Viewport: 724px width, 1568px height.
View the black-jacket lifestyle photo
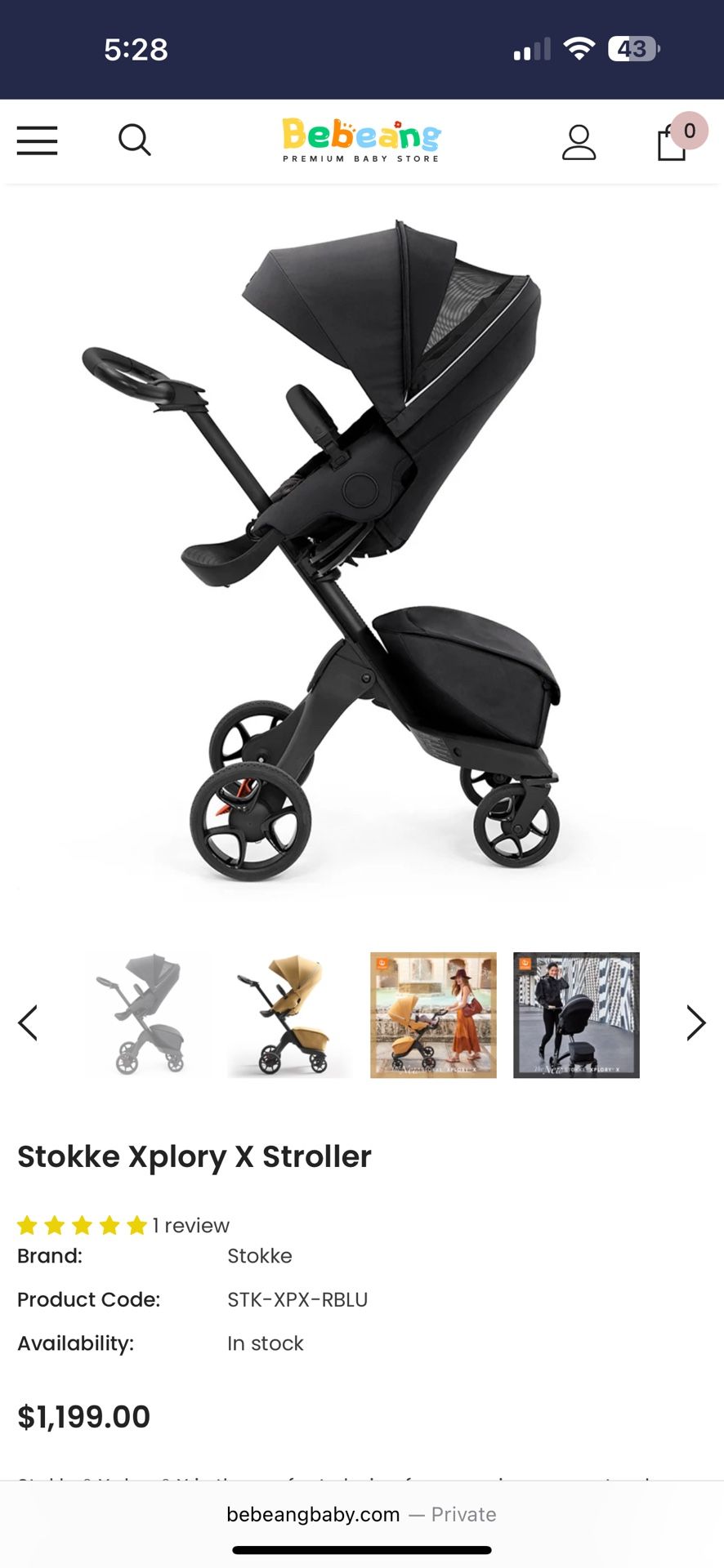tap(576, 1015)
